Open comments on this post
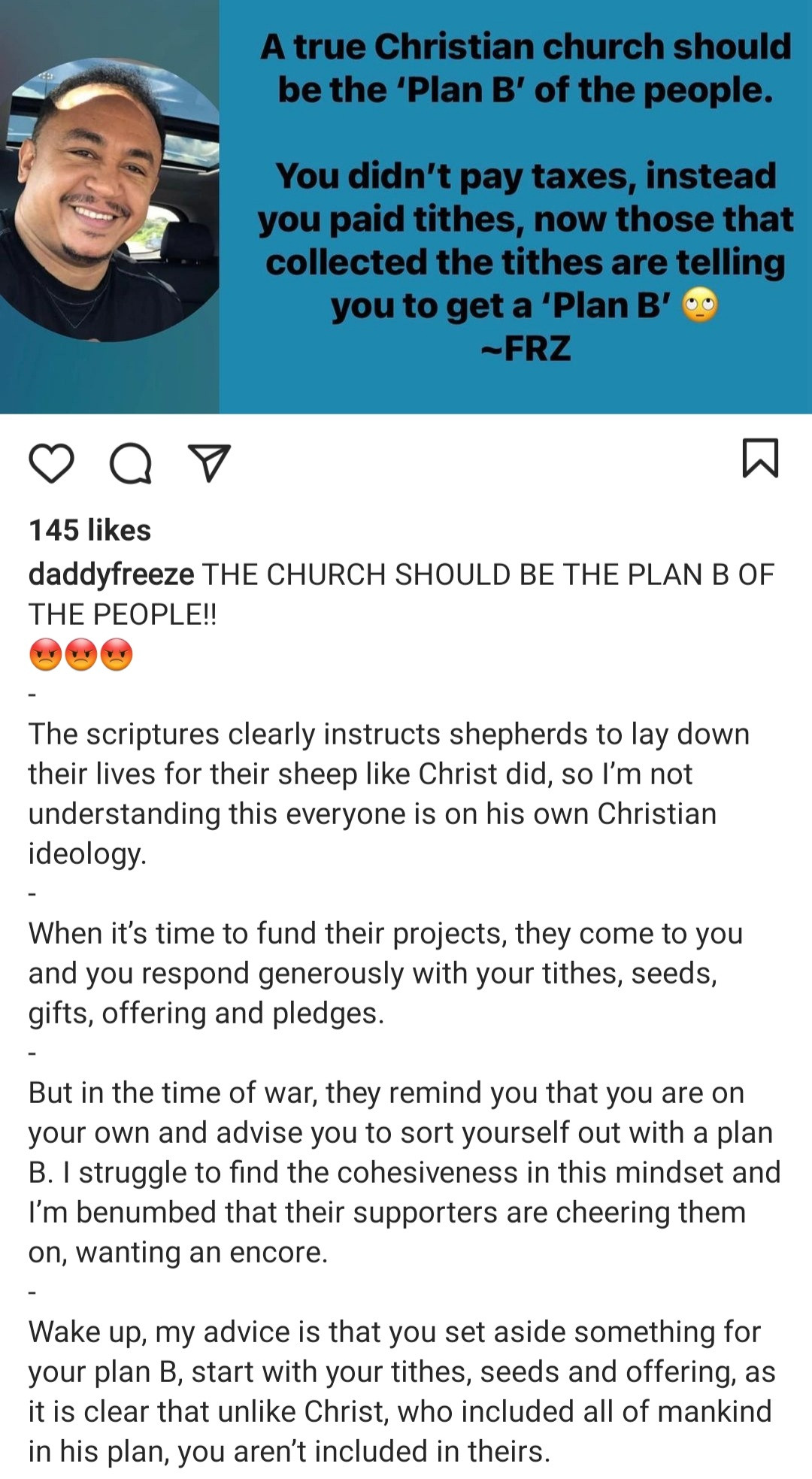Viewport: 812px width, 1479px height. pos(131,462)
